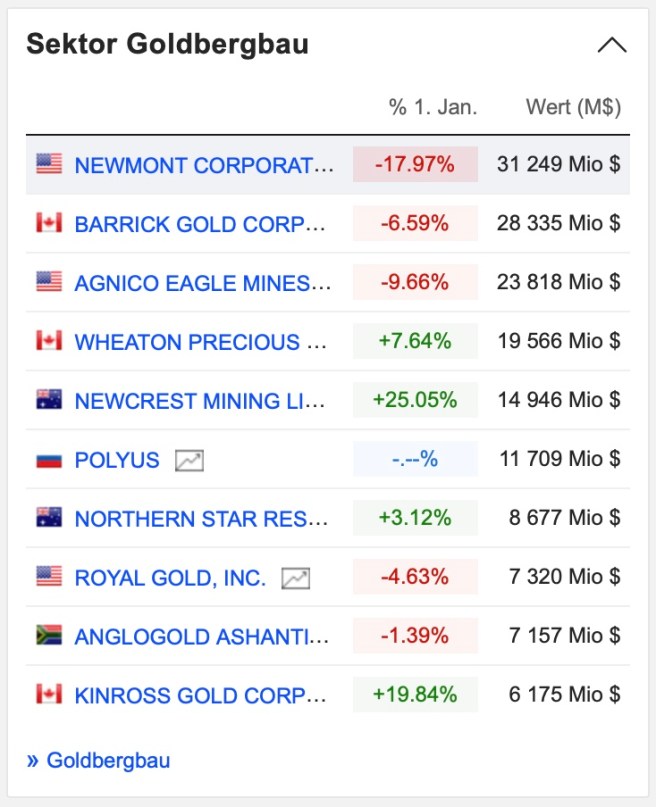Open Polyus stock page
This screenshot has width=656, height=807.
point(117,460)
